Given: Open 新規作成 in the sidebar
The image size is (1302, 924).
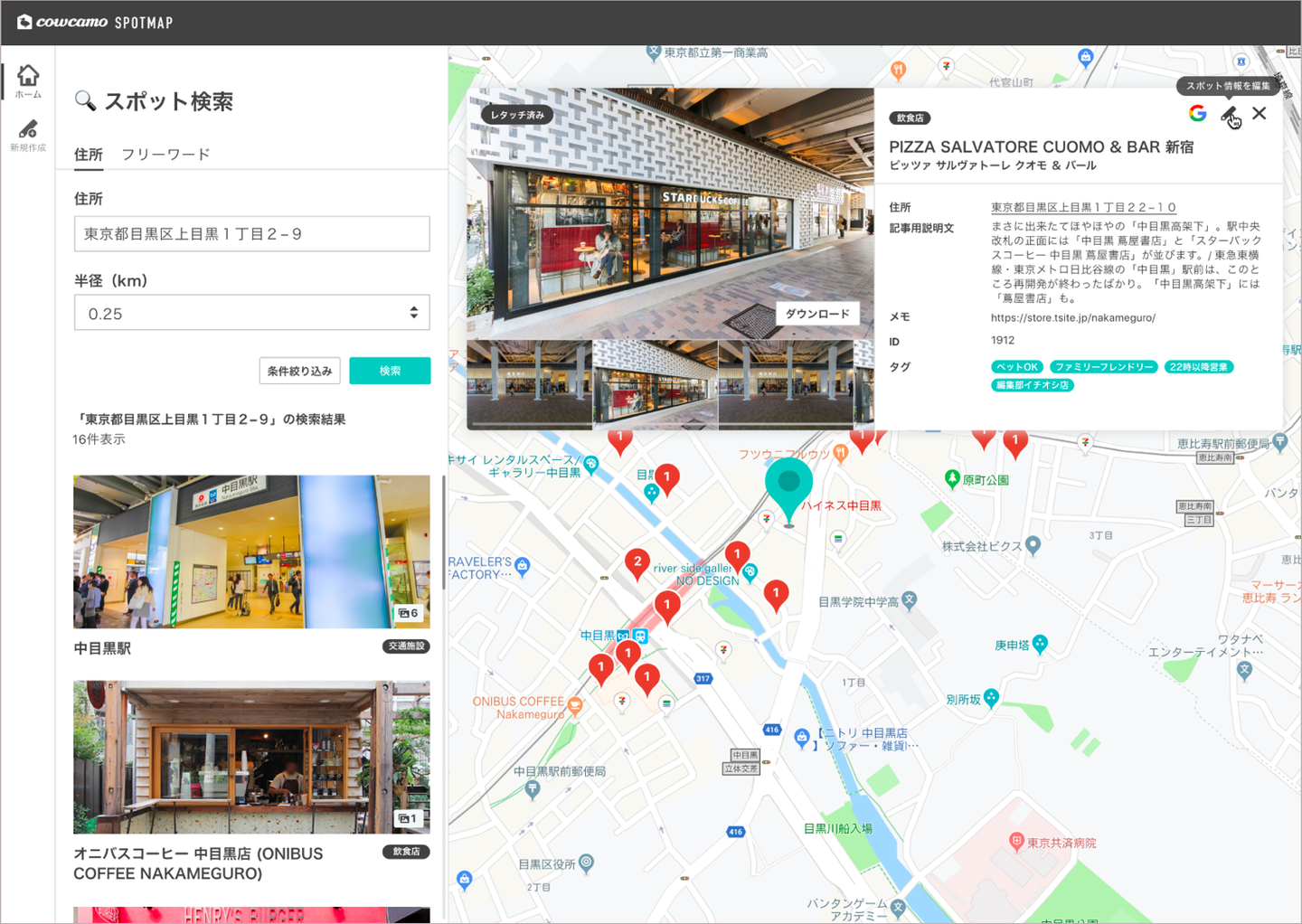Looking at the screenshot, I should click(28, 135).
